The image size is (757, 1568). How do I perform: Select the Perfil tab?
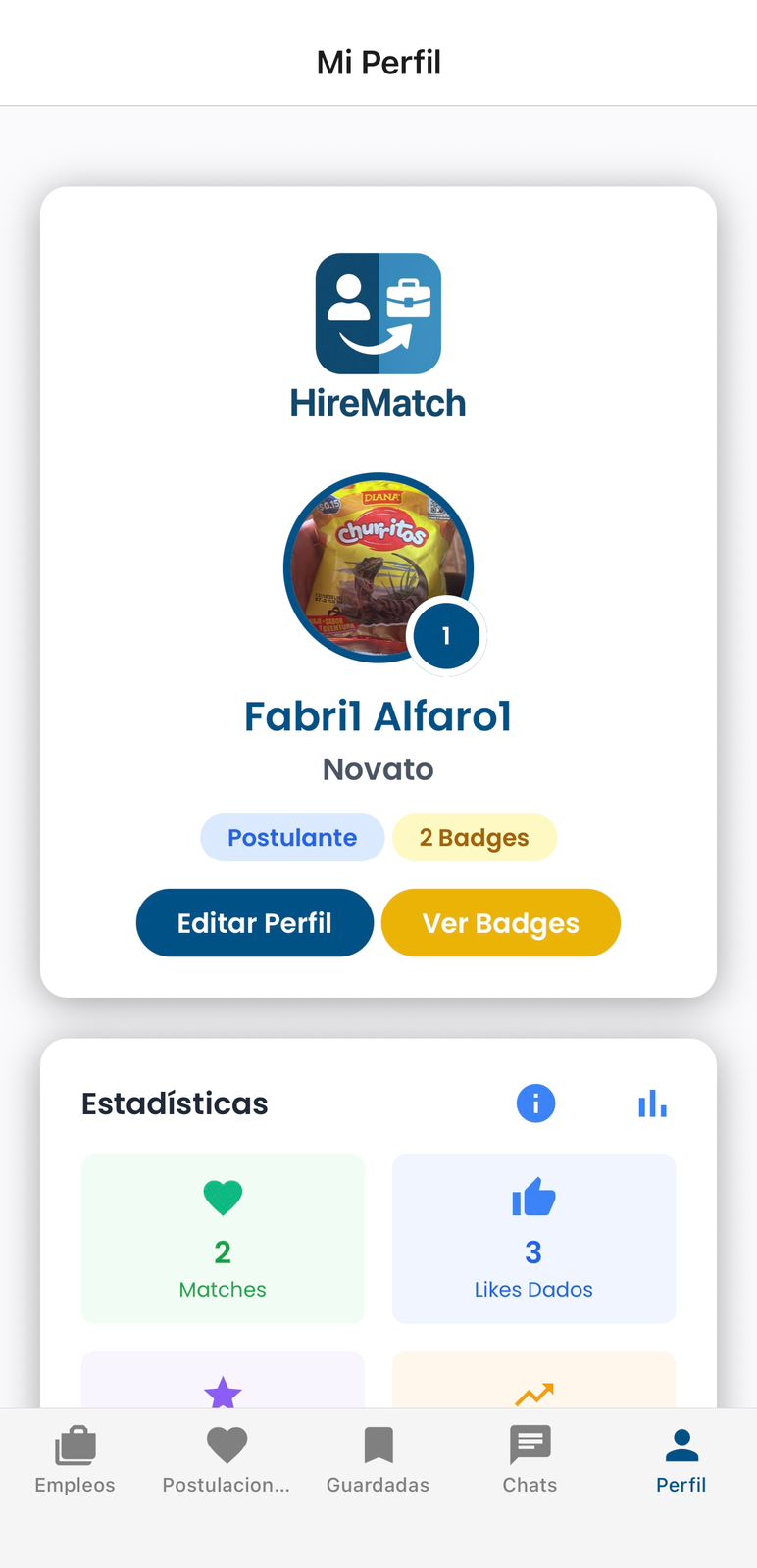pos(681,1460)
